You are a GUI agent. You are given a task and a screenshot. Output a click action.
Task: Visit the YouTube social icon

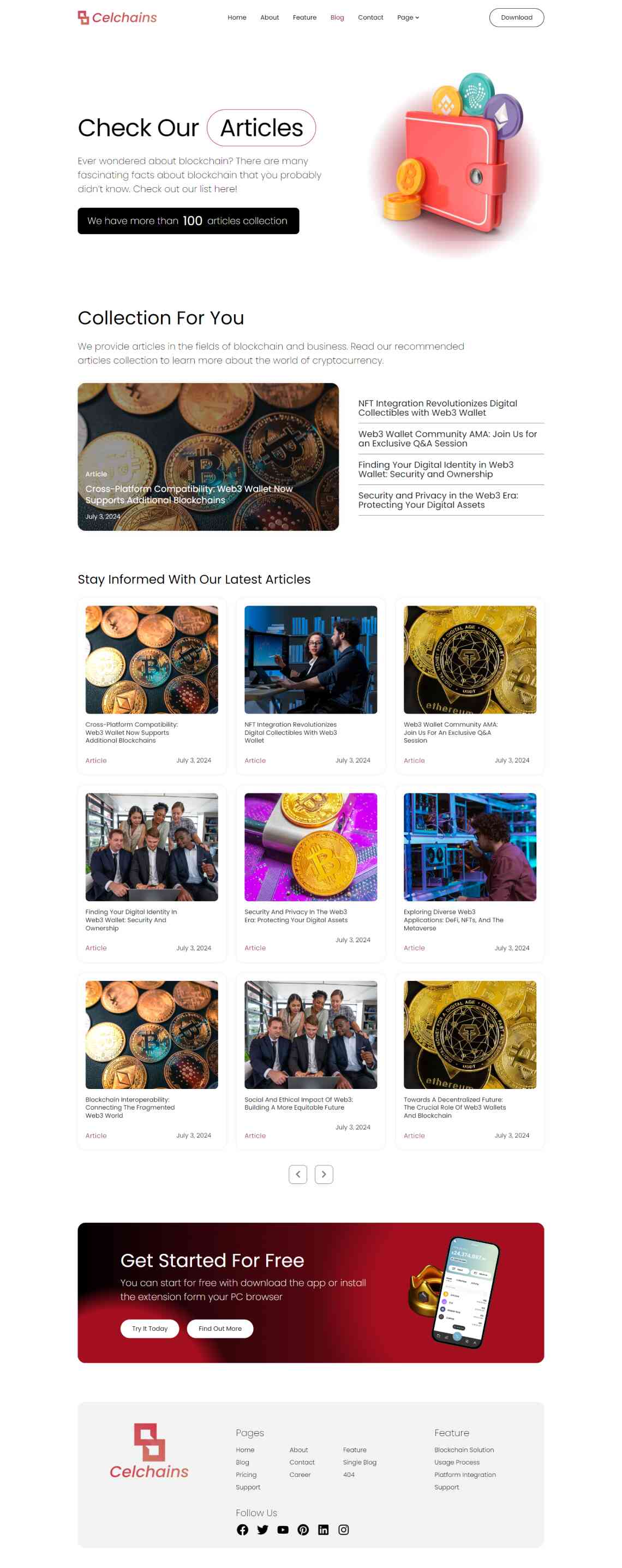tap(283, 1529)
